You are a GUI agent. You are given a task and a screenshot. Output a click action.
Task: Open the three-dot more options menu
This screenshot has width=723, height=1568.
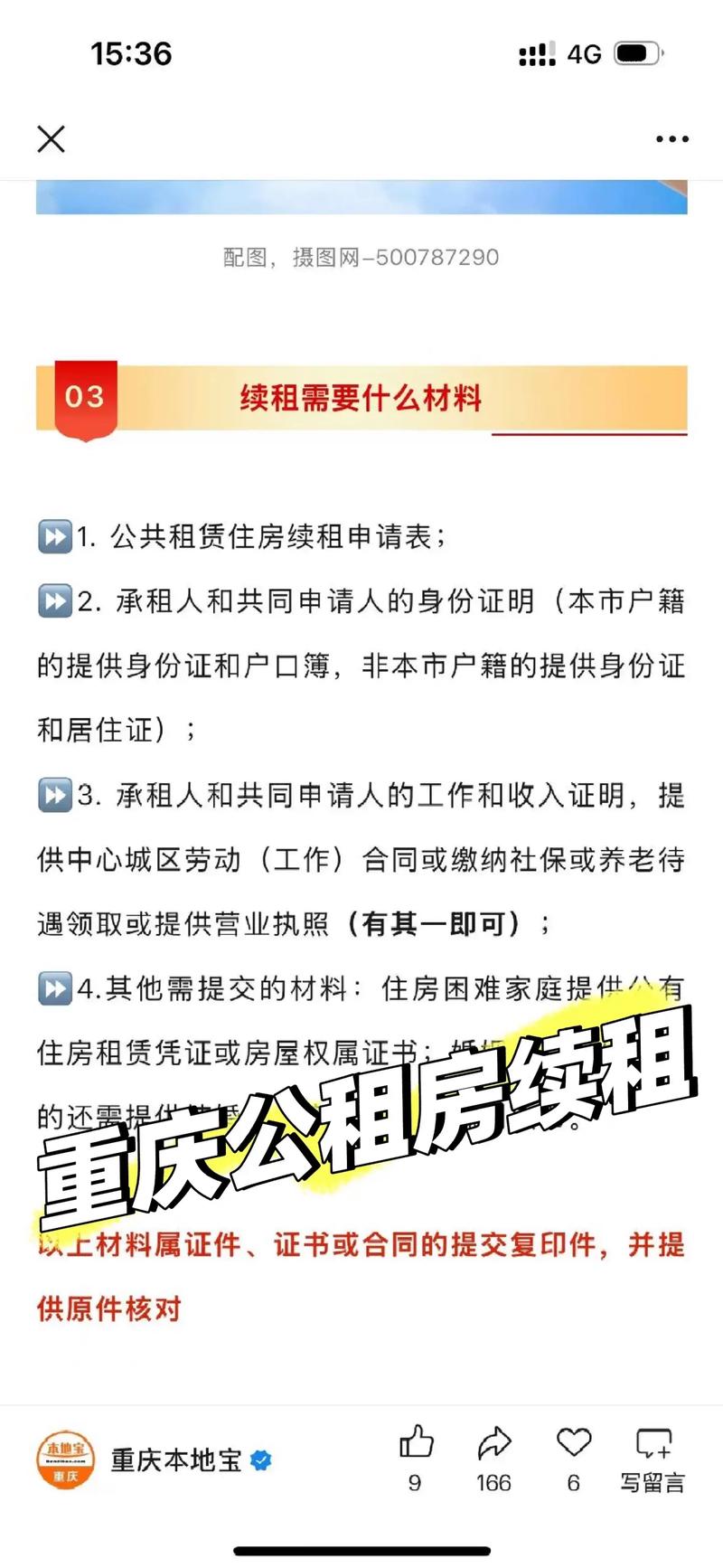coord(671,139)
